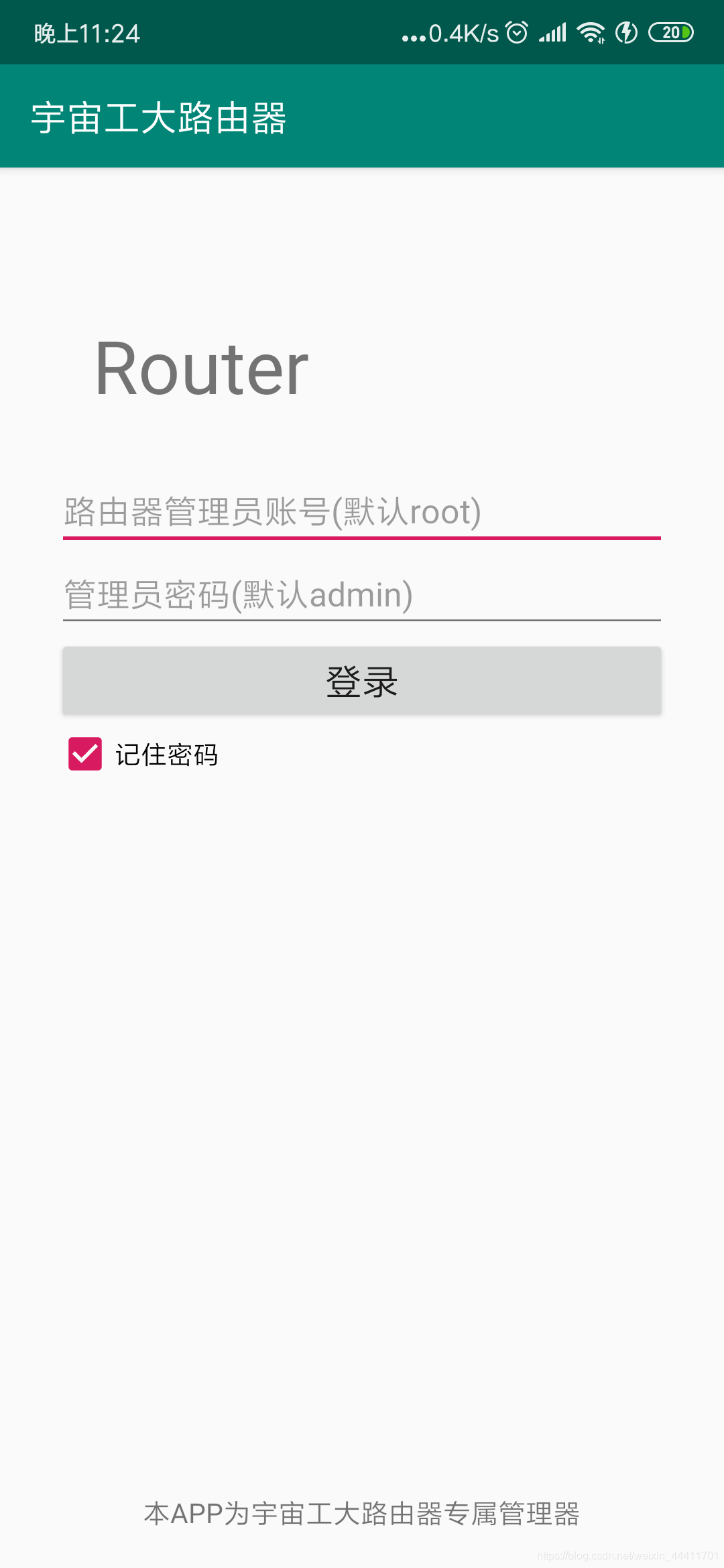Tap the admin account input field
Viewport: 724px width, 1568px height.
362,512
